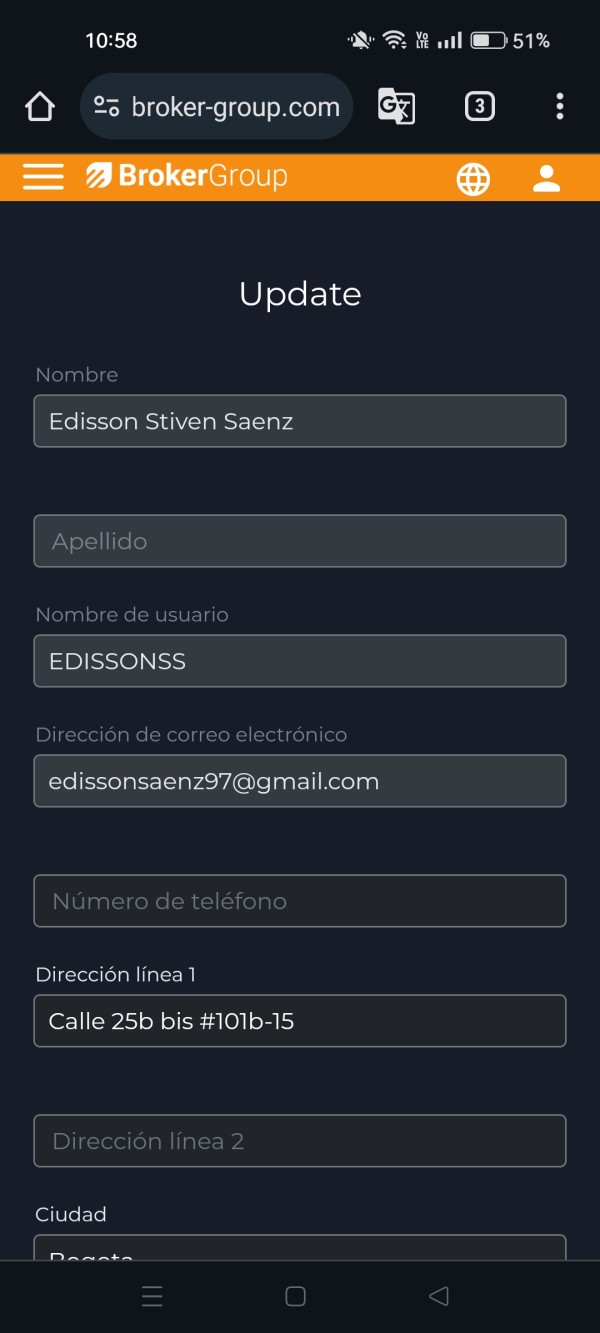The image size is (600, 1333).
Task: Edit the Nombre de usuario field
Action: coord(300,661)
